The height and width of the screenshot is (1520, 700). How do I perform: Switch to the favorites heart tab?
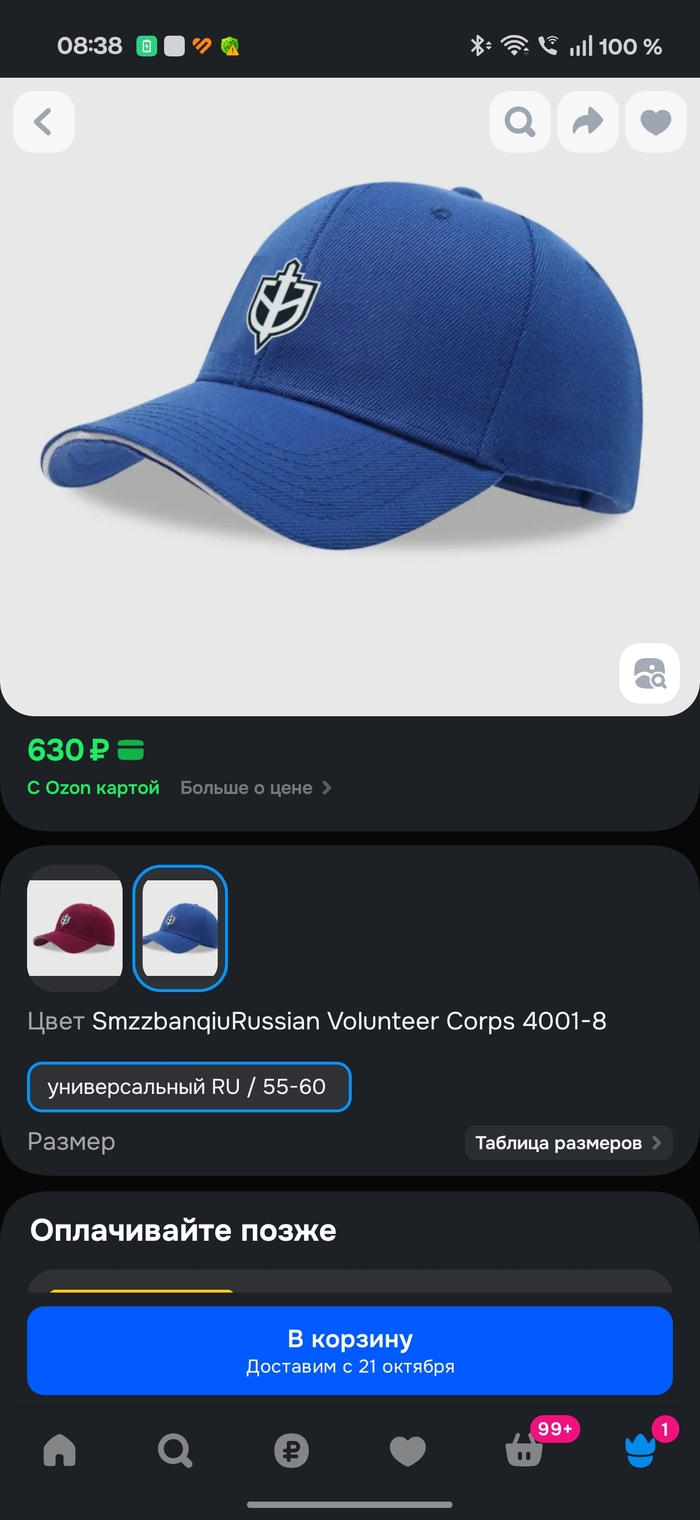point(407,1450)
